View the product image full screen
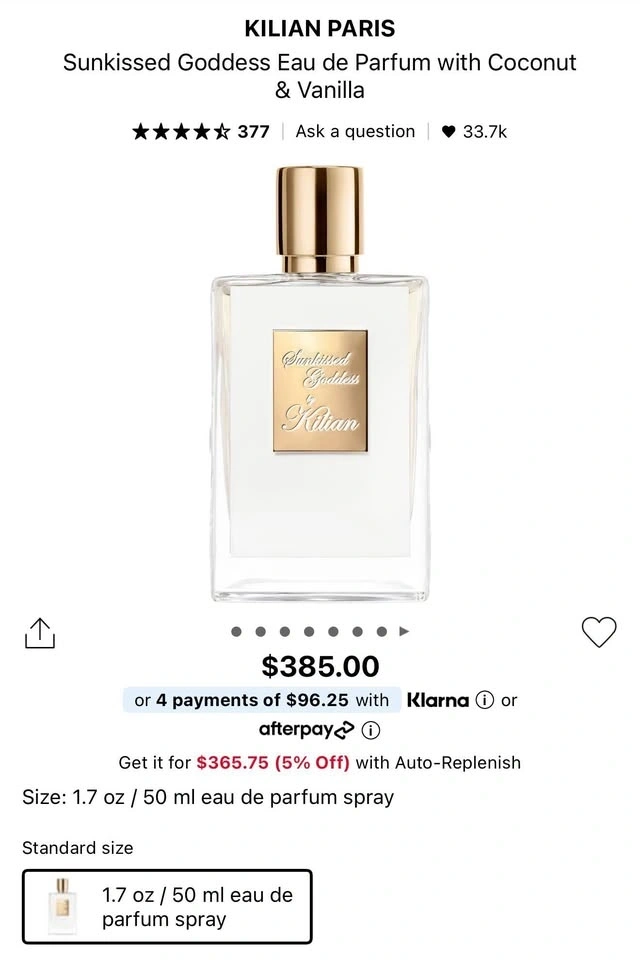640x960 pixels. click(x=320, y=385)
